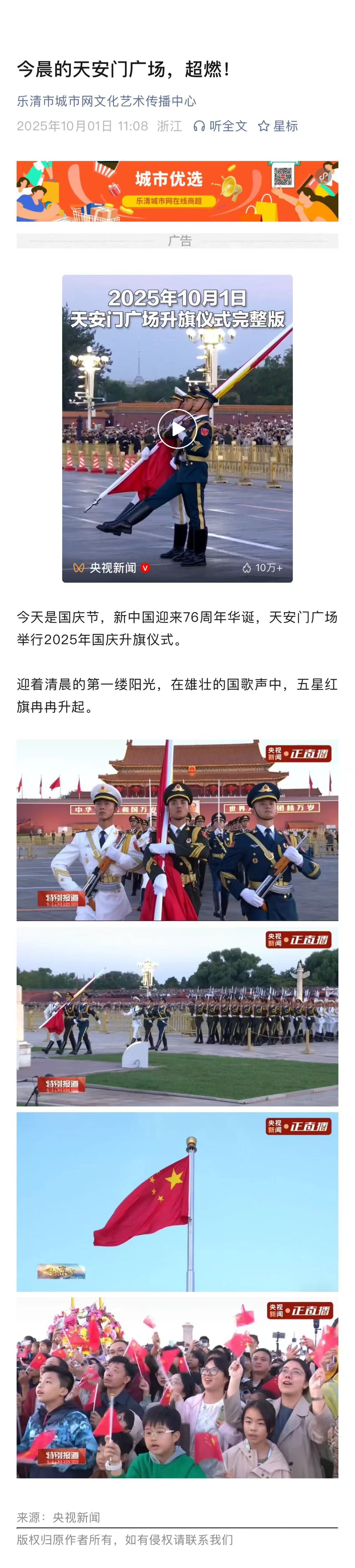Star this account with 星标

click(x=278, y=126)
